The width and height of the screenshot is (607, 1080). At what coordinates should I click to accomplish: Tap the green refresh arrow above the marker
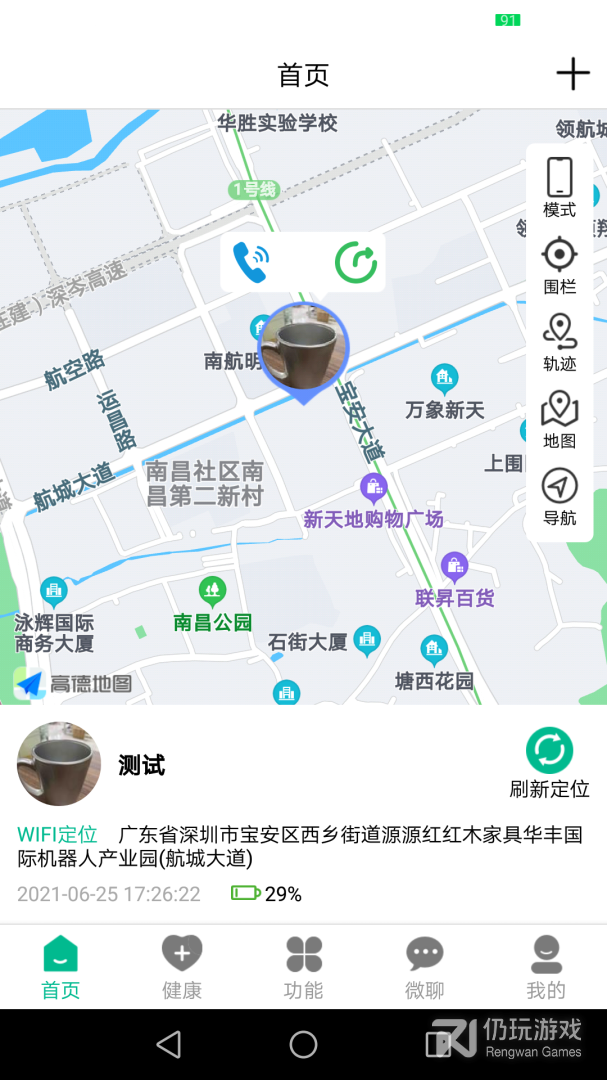(x=356, y=262)
